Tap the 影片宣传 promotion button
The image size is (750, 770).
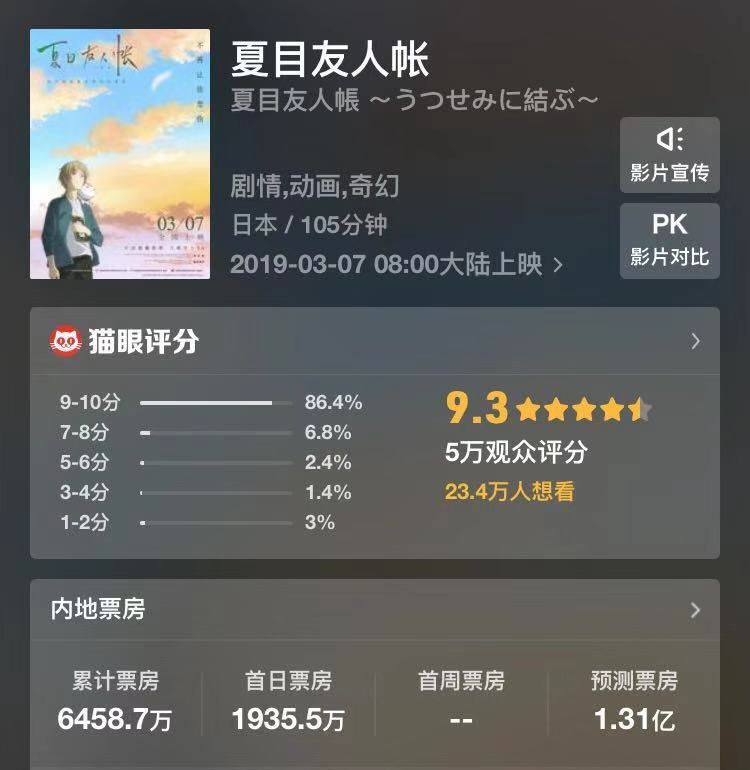[669, 155]
